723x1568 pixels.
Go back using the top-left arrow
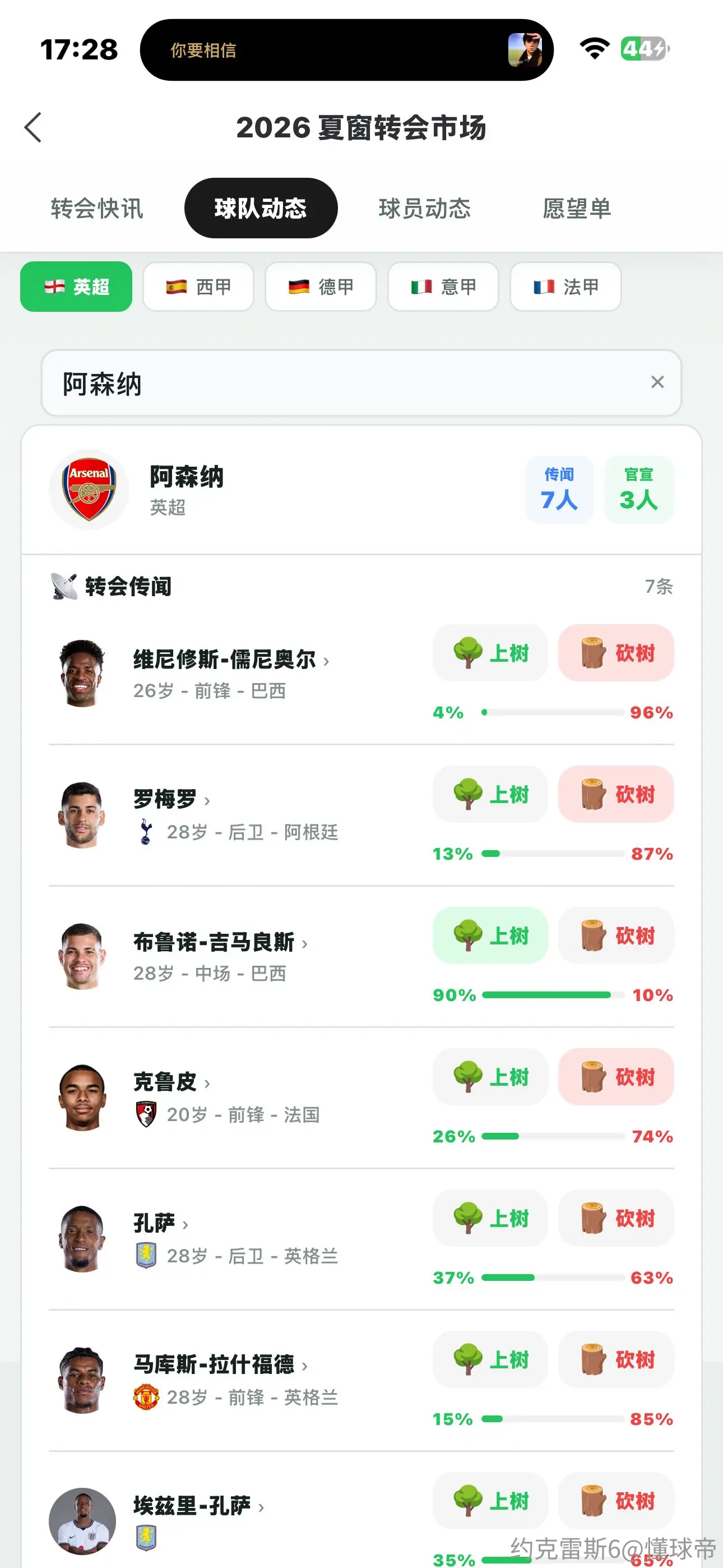click(x=33, y=127)
